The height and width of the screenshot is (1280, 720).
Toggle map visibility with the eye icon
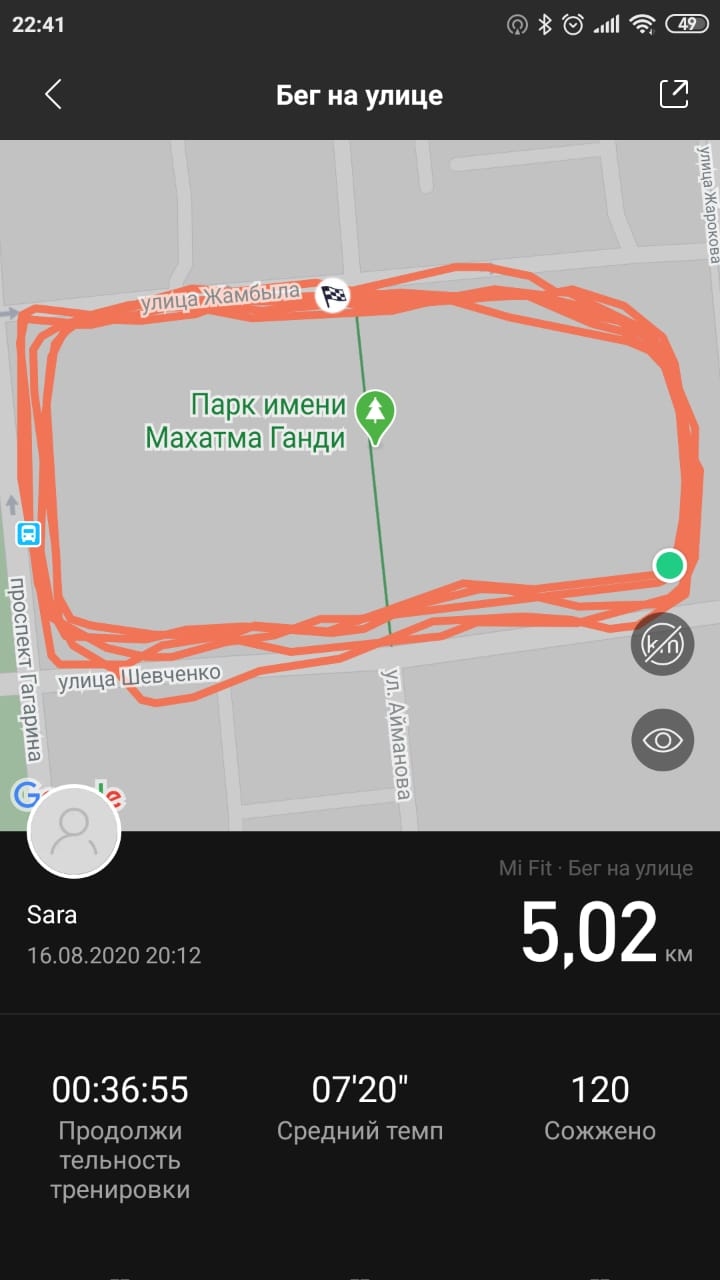coord(662,740)
